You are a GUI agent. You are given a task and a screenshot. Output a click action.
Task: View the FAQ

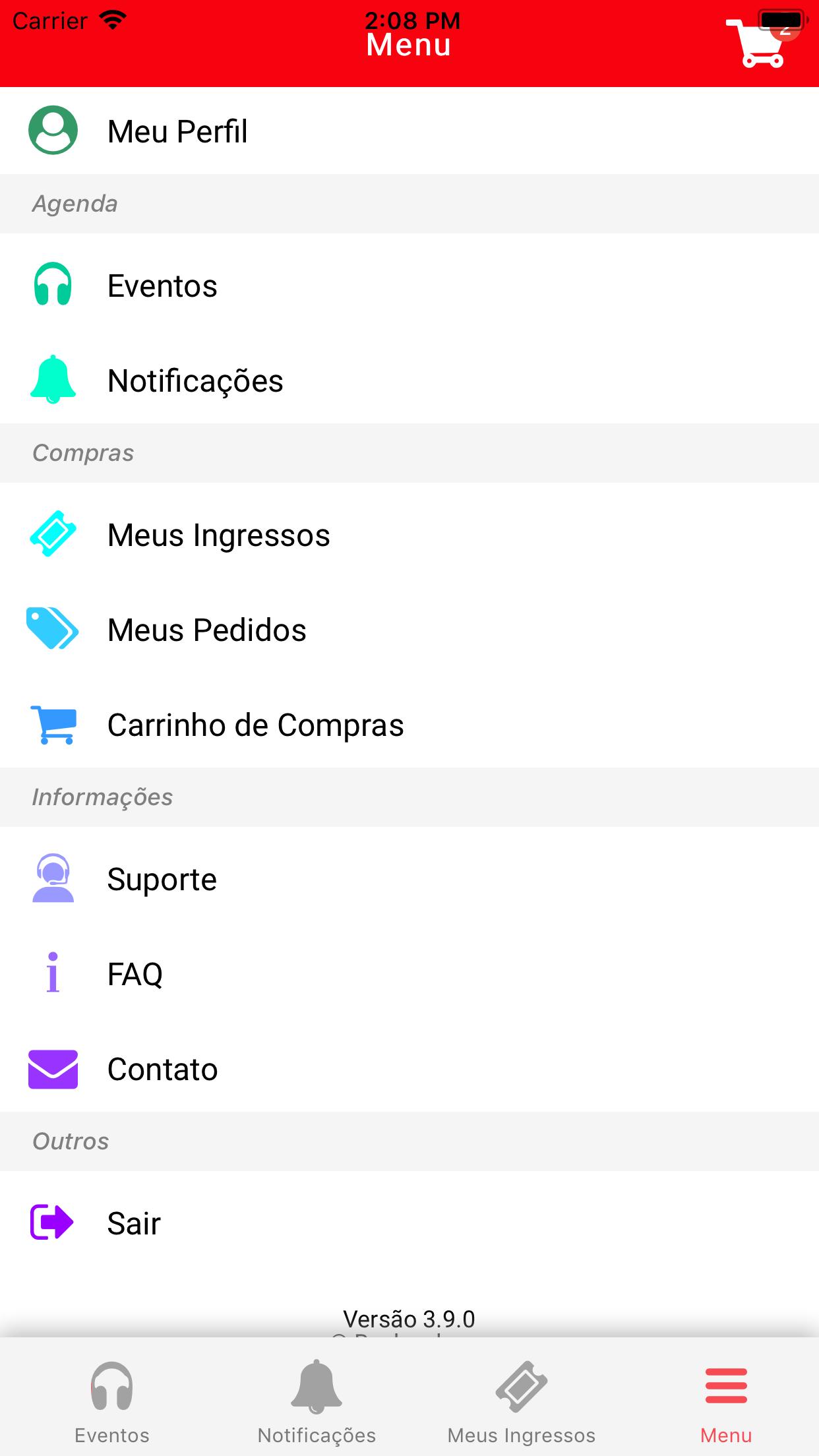(409, 974)
